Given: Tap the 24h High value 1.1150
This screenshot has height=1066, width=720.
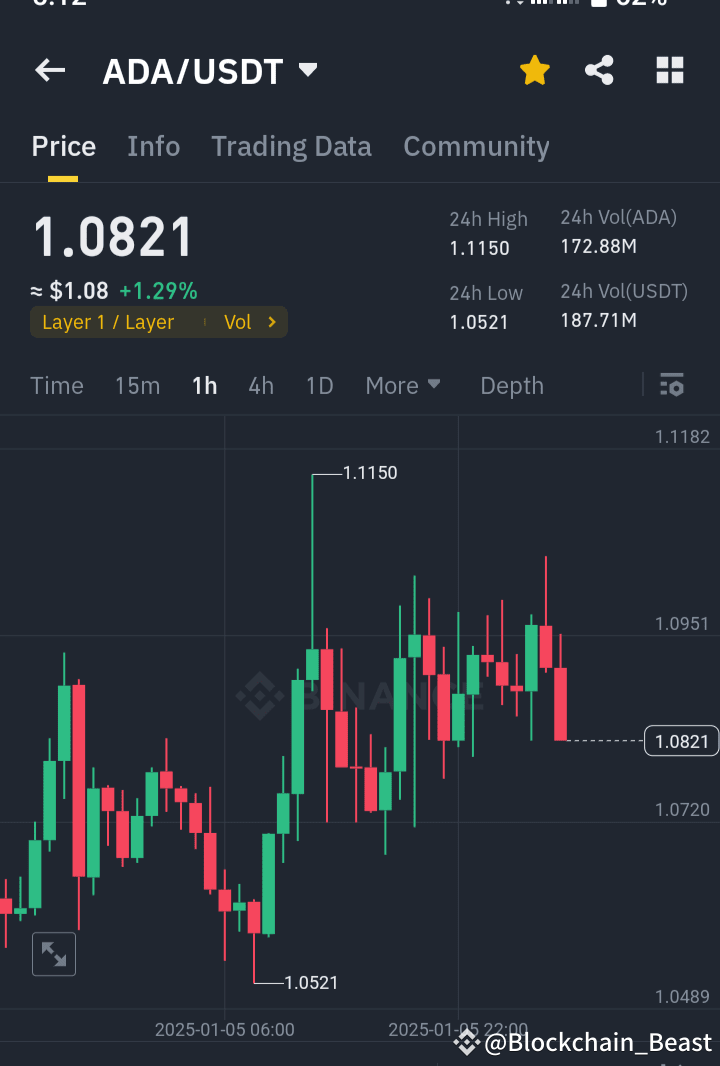Looking at the screenshot, I should click(479, 248).
